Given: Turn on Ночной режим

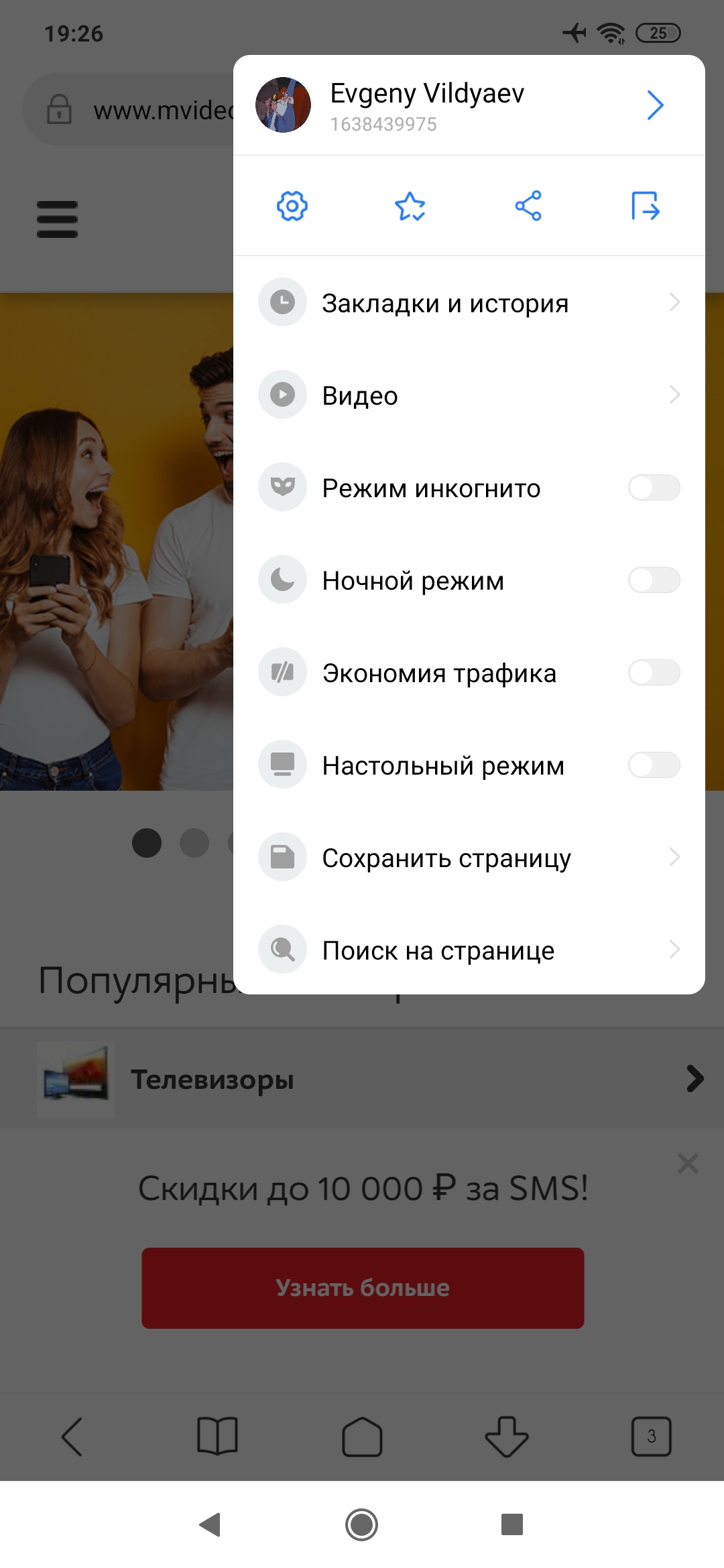Looking at the screenshot, I should pyautogui.click(x=654, y=580).
